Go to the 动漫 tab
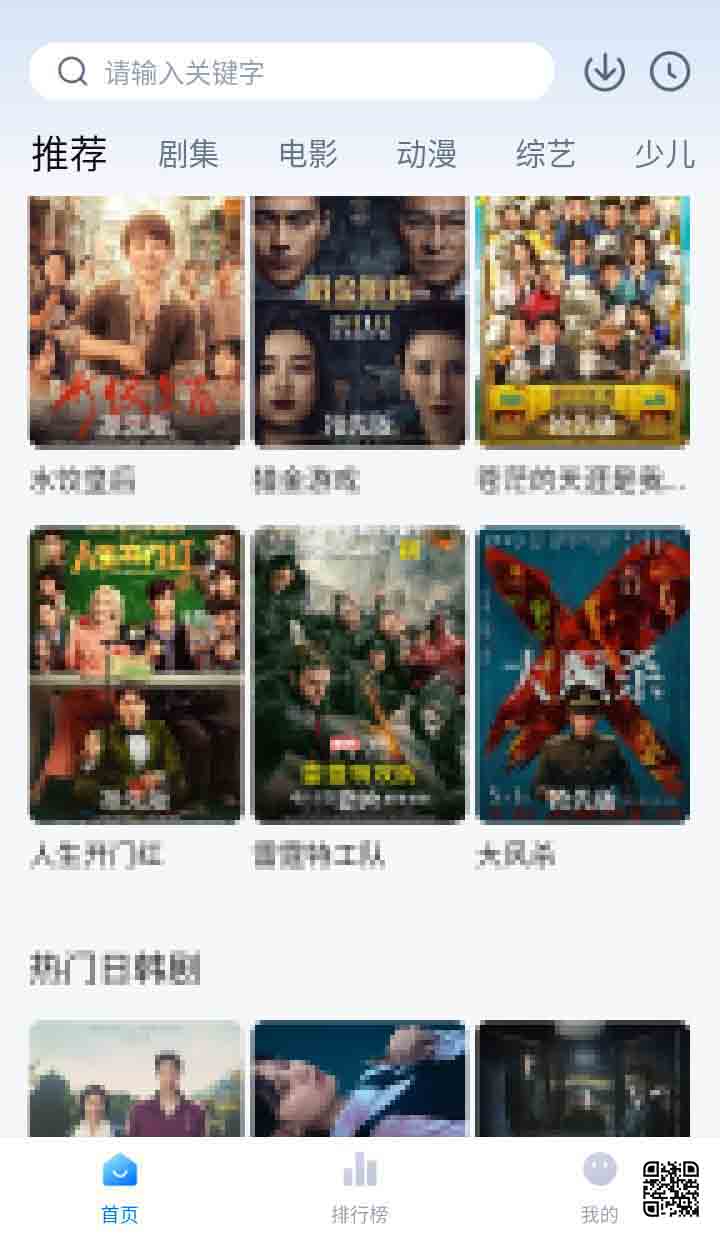This screenshot has width=720, height=1238. 427,154
